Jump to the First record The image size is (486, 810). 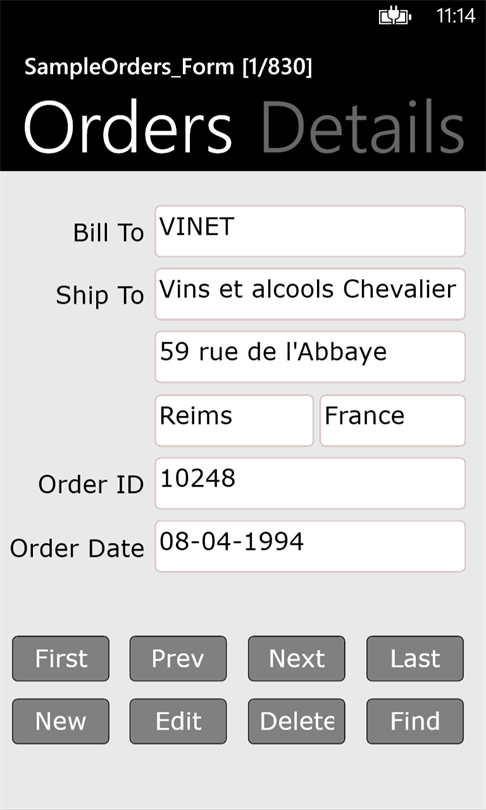61,659
